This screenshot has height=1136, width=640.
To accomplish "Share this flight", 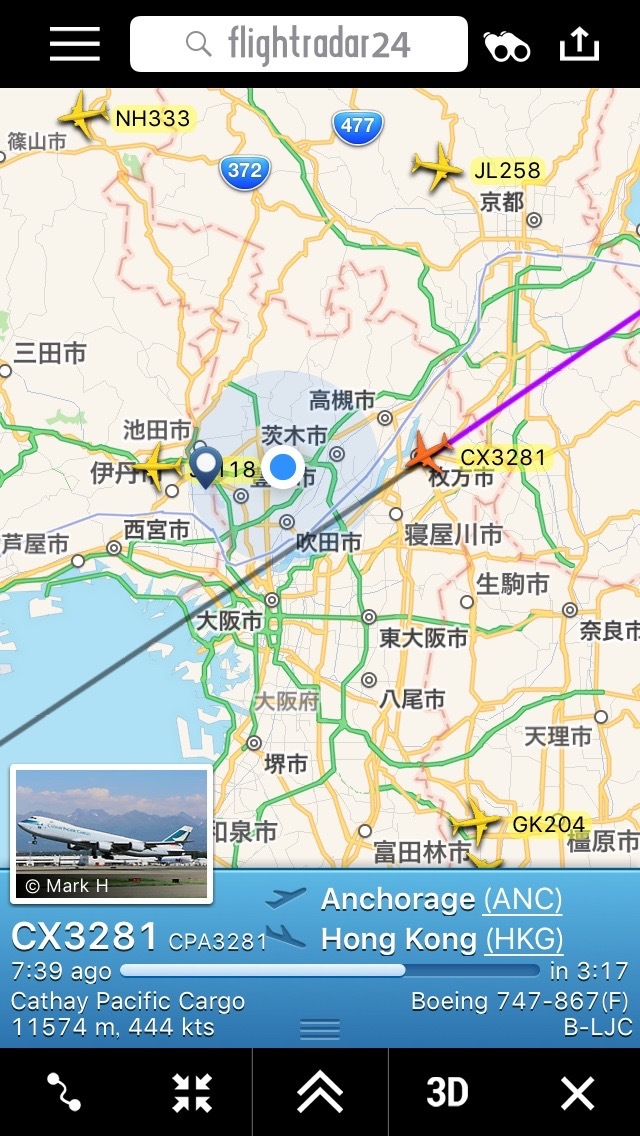I will (x=580, y=43).
